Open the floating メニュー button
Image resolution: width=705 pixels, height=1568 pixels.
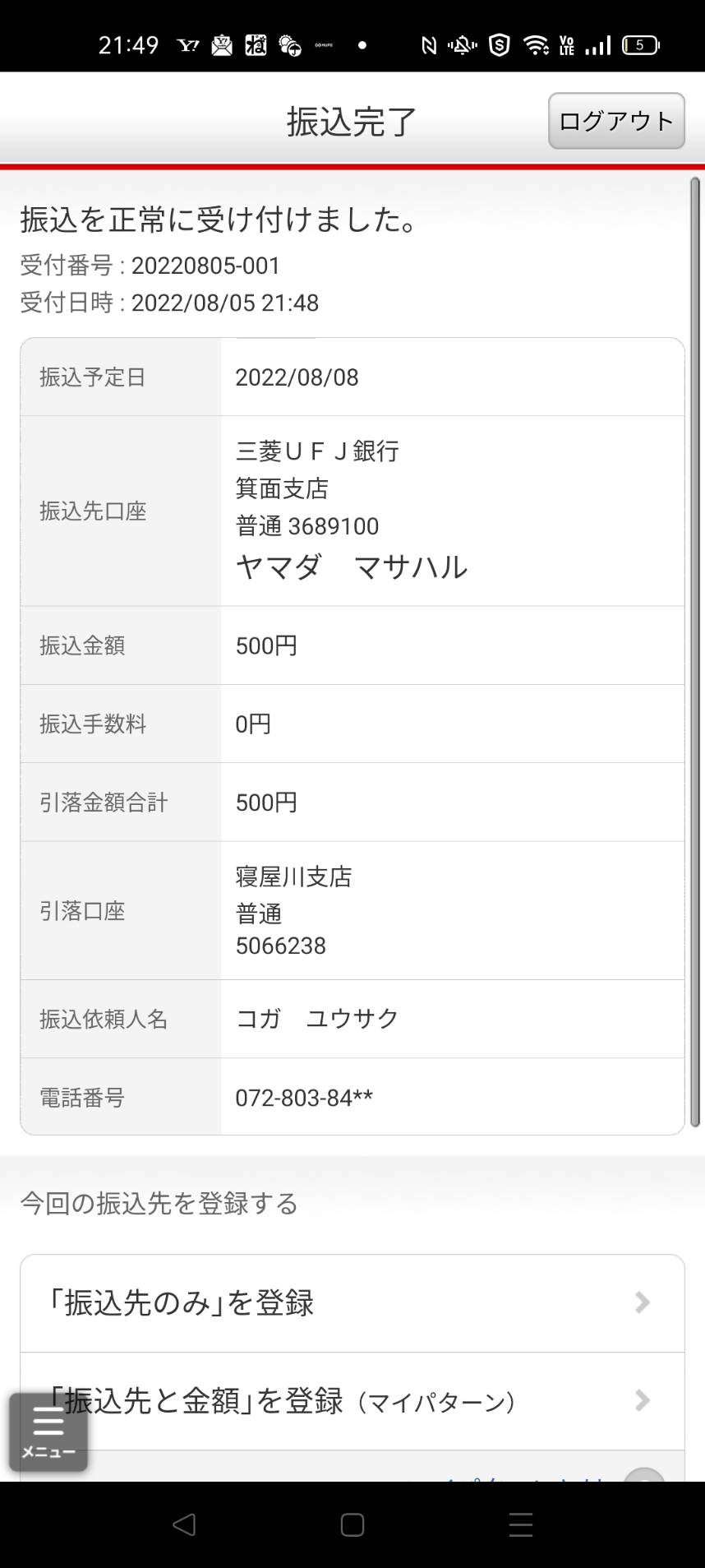(x=48, y=1432)
